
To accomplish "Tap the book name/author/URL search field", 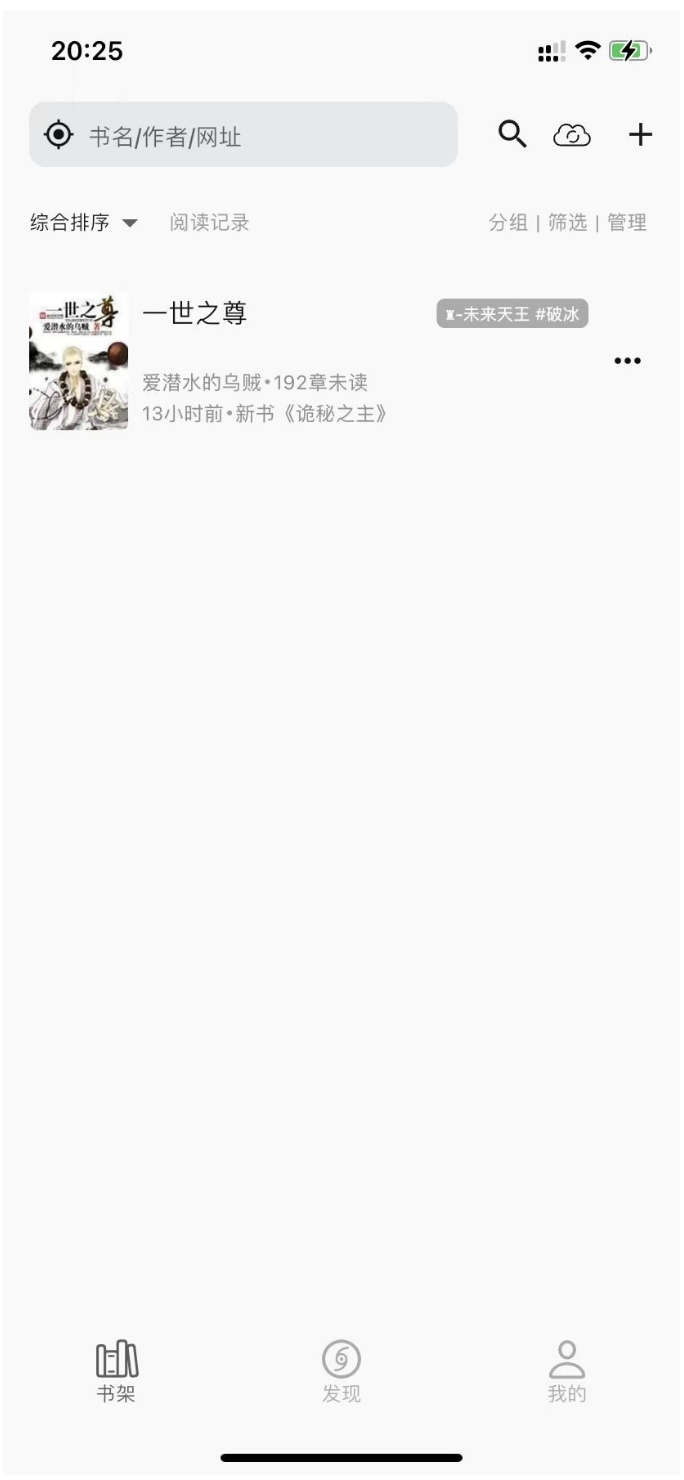I will click(260, 135).
